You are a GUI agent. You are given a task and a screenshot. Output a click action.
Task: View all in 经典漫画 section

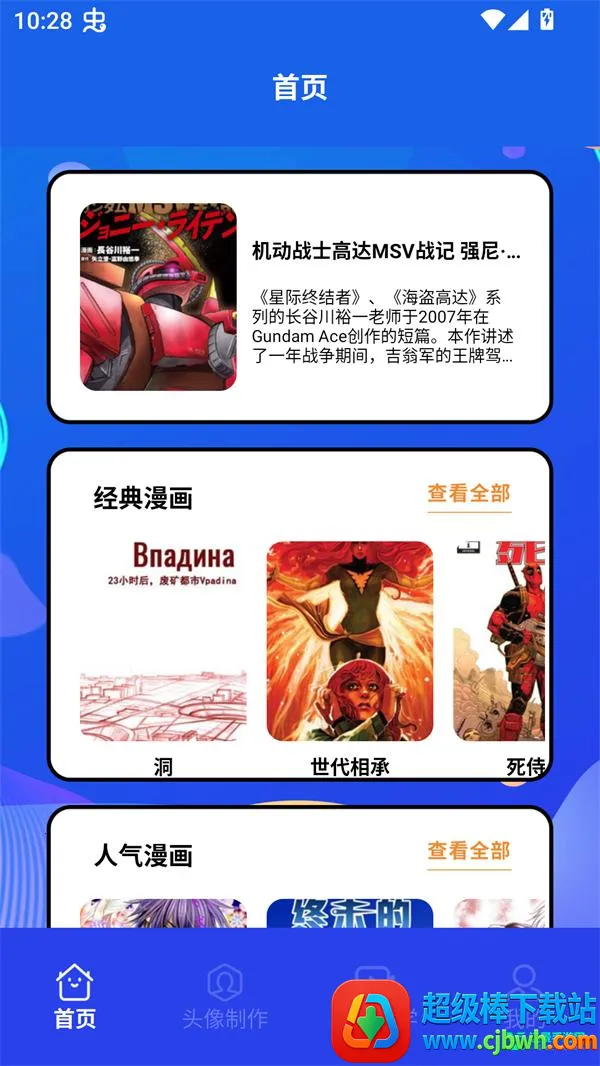click(469, 494)
